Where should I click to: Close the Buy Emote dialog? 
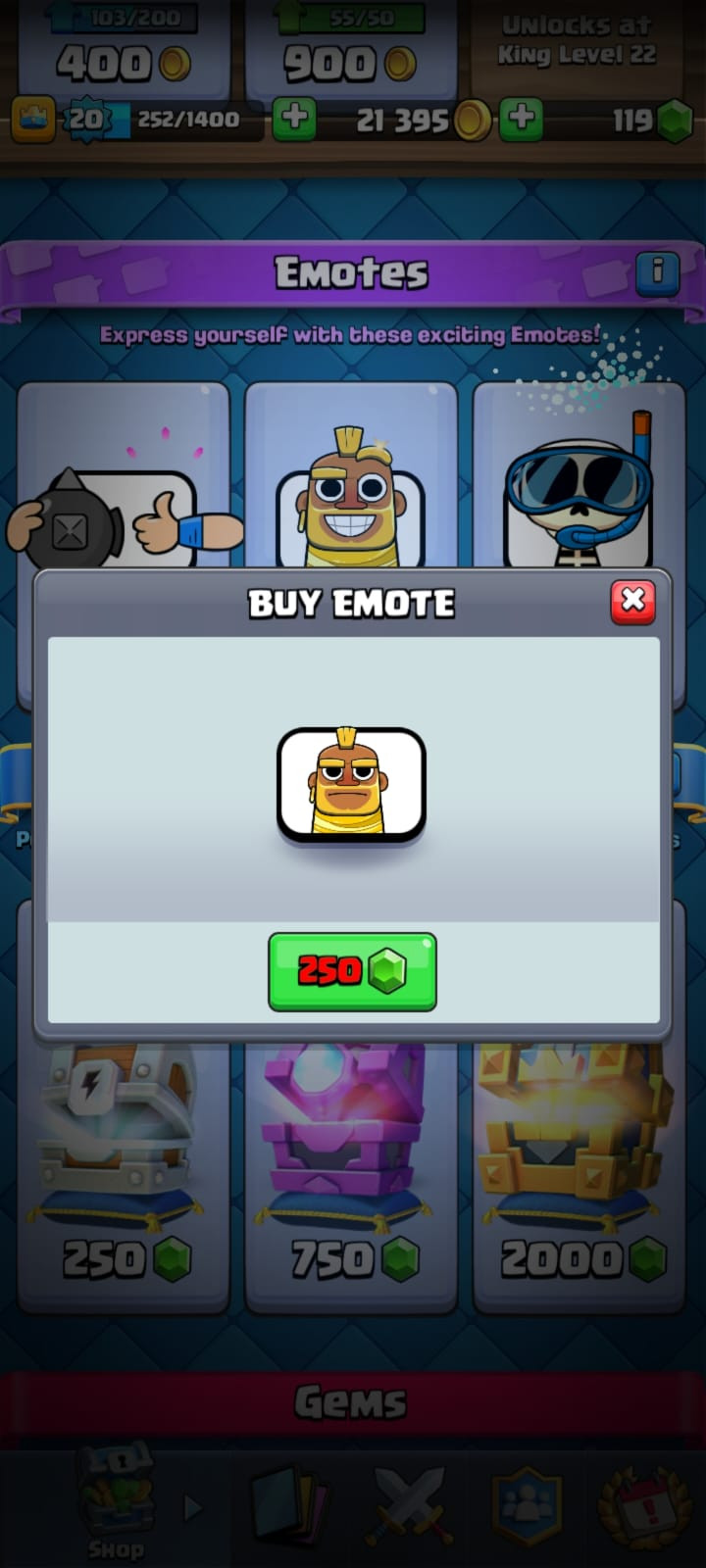pos(632,602)
